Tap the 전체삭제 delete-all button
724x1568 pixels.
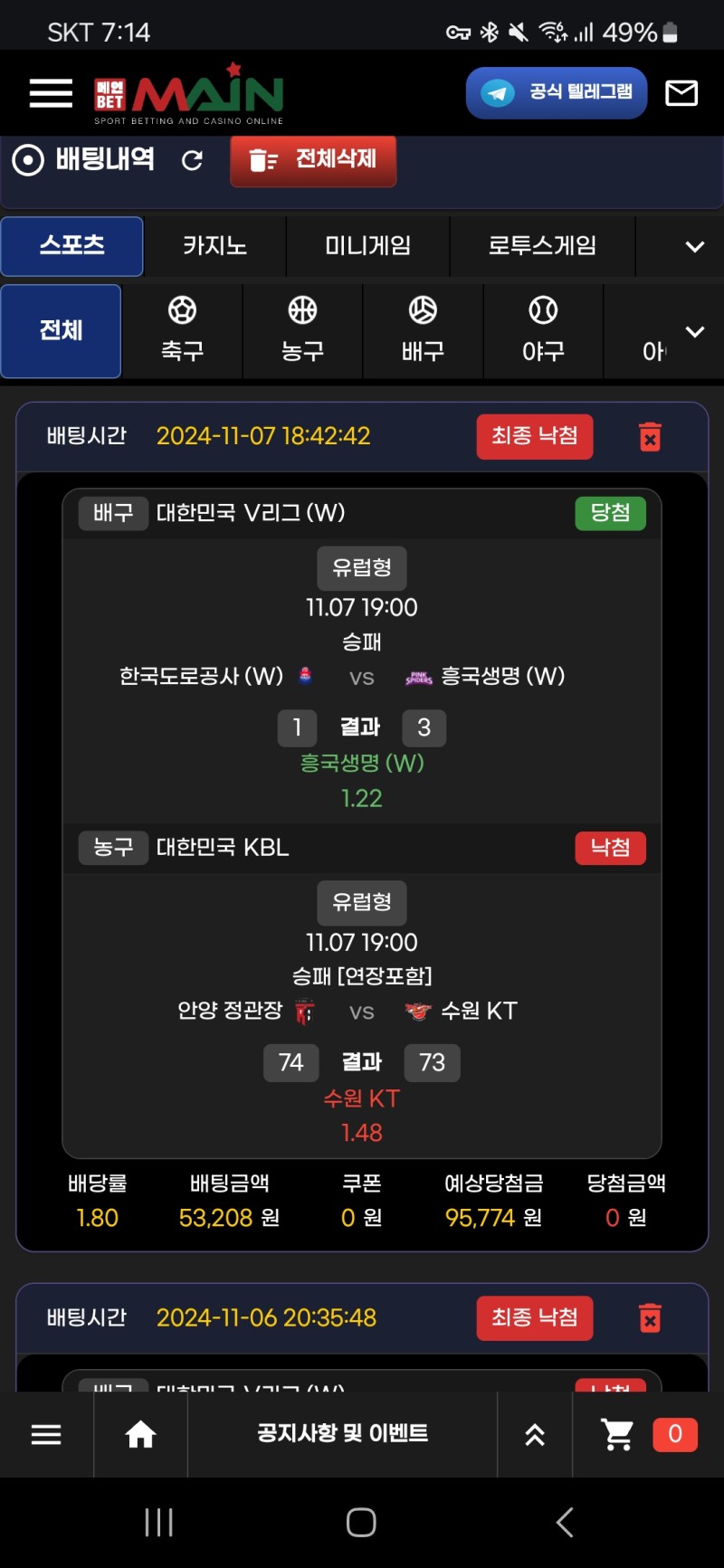click(x=313, y=160)
